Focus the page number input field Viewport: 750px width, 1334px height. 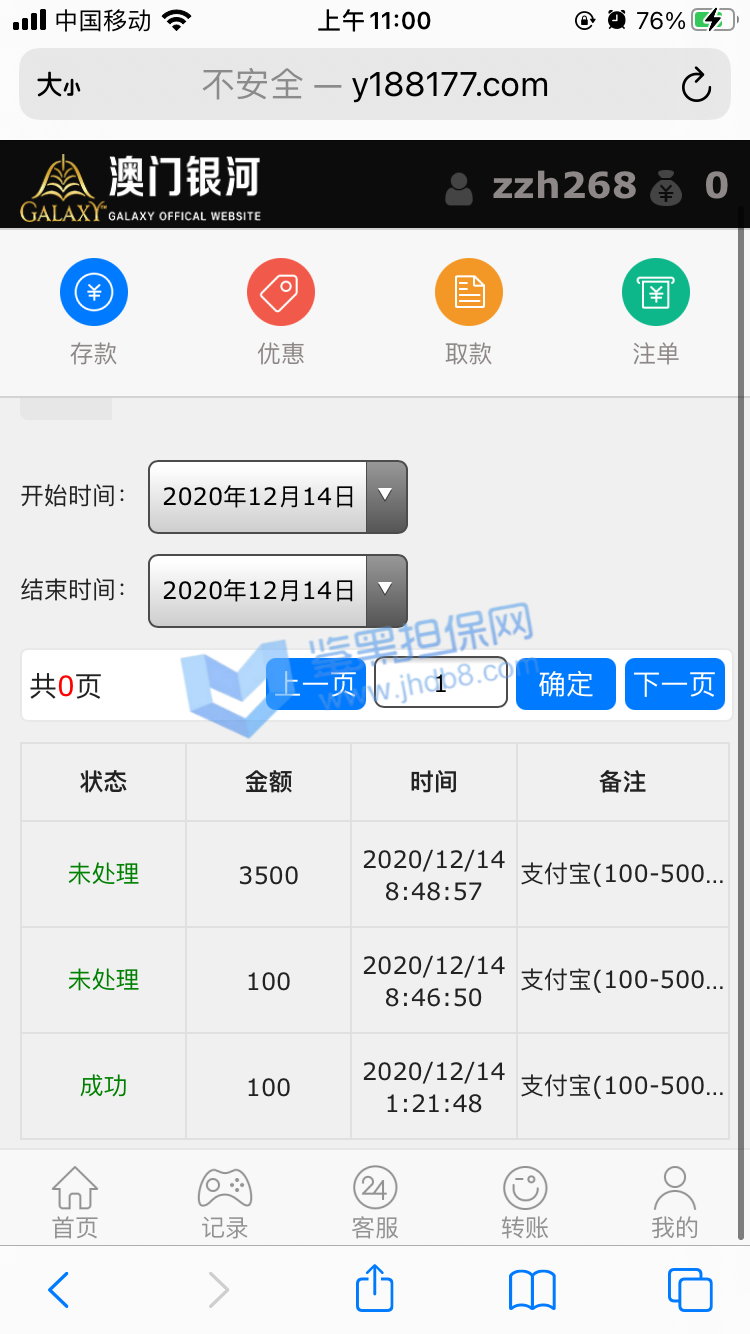pyautogui.click(x=441, y=684)
